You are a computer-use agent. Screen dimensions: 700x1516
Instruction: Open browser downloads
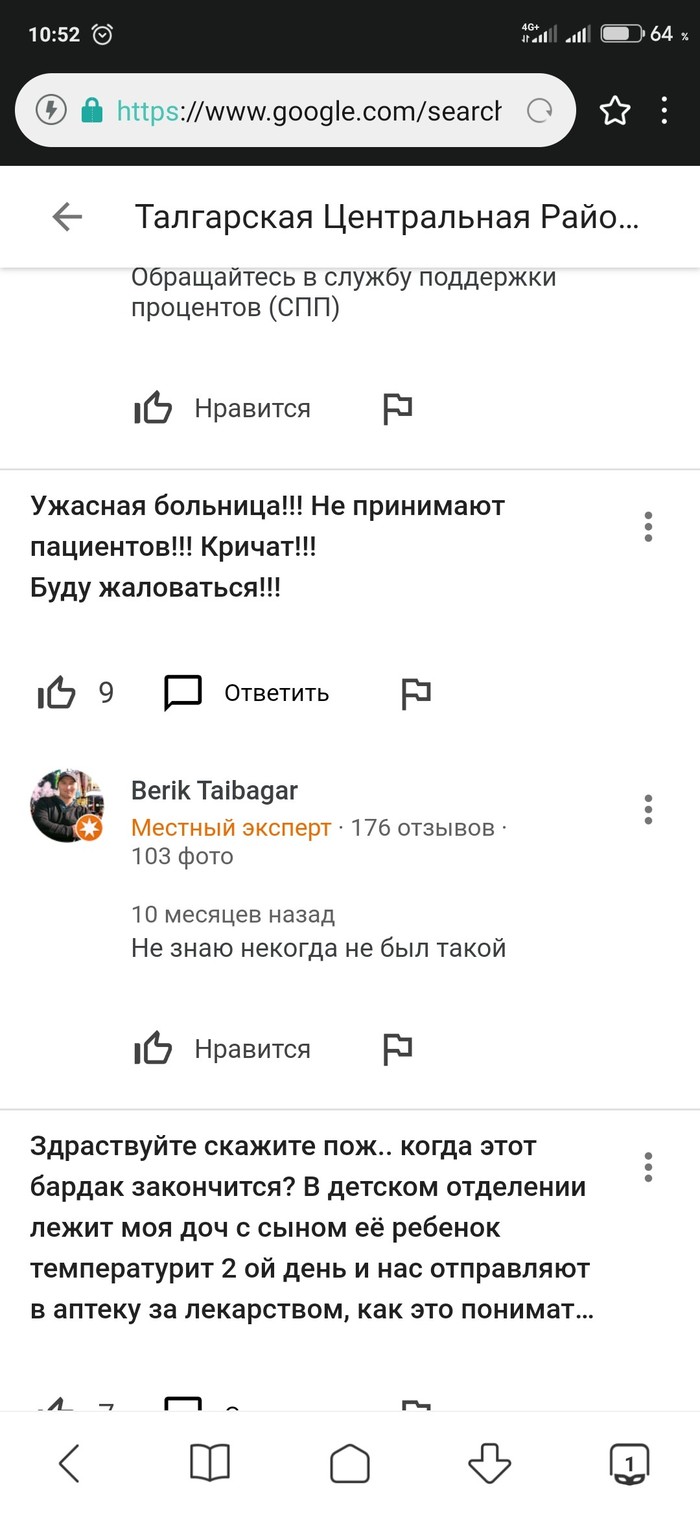click(x=490, y=1464)
